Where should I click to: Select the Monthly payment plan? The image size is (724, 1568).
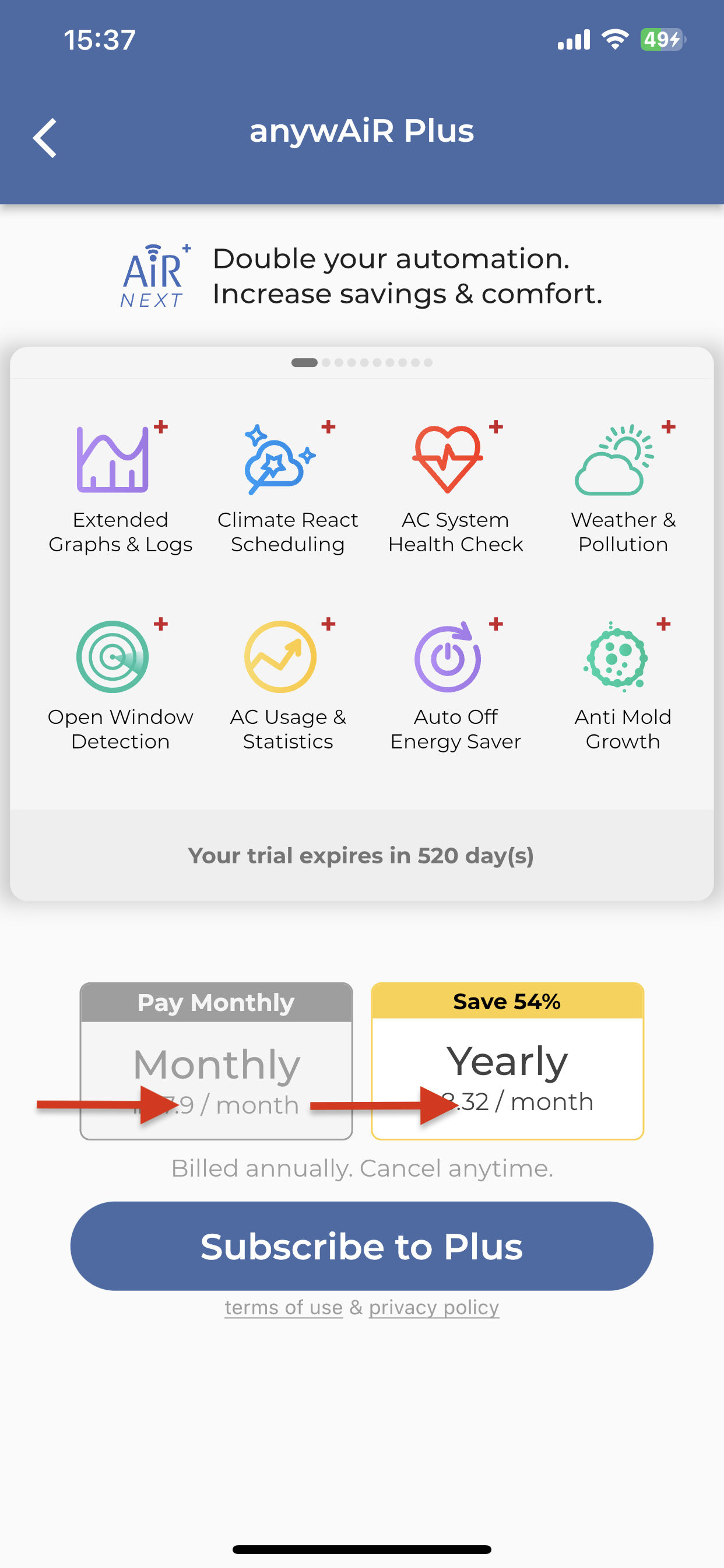[216, 1060]
